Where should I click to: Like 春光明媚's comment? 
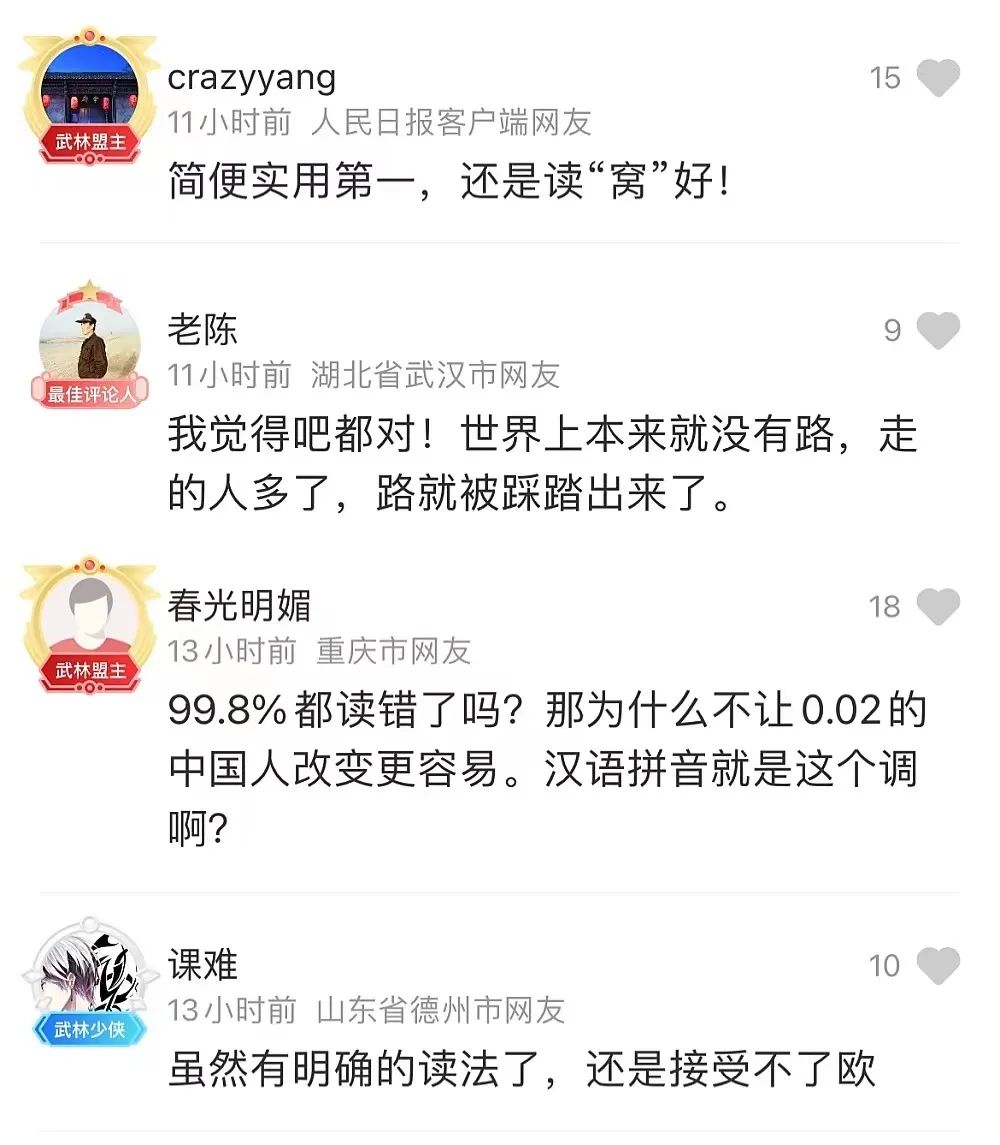(938, 607)
